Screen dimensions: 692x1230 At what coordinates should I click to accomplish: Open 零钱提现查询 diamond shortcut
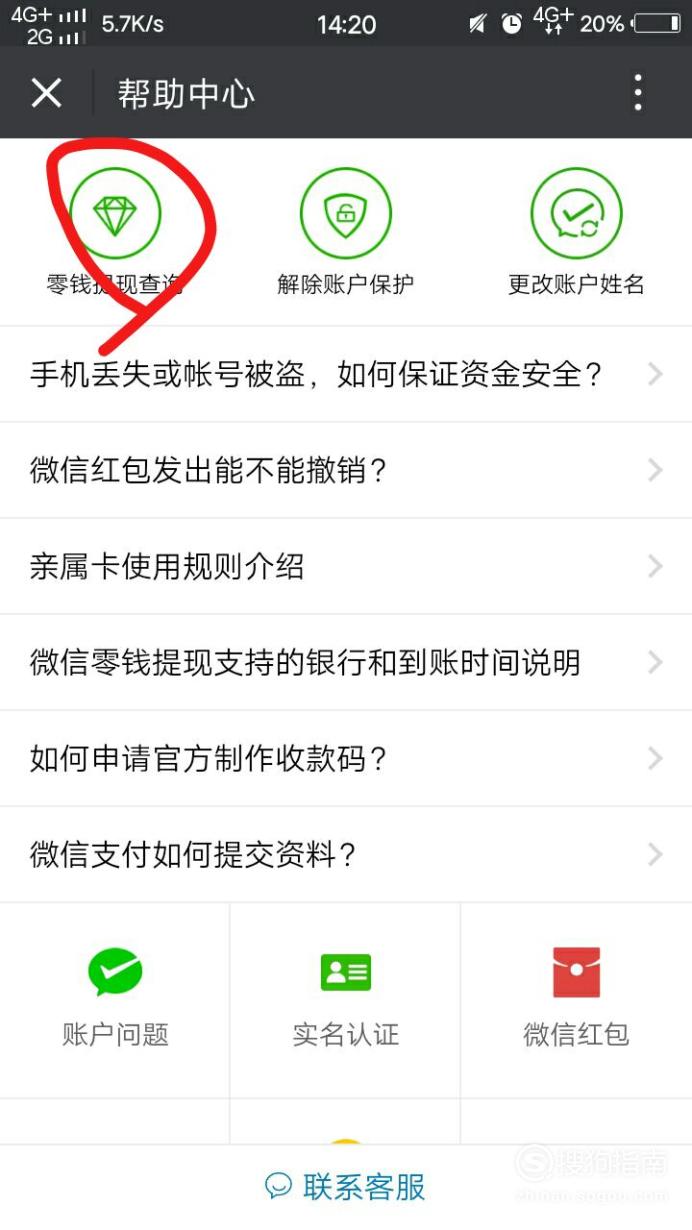coord(115,232)
